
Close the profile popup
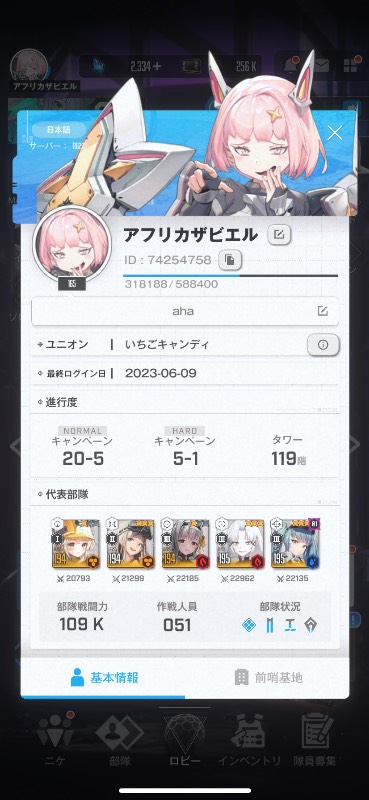(334, 133)
